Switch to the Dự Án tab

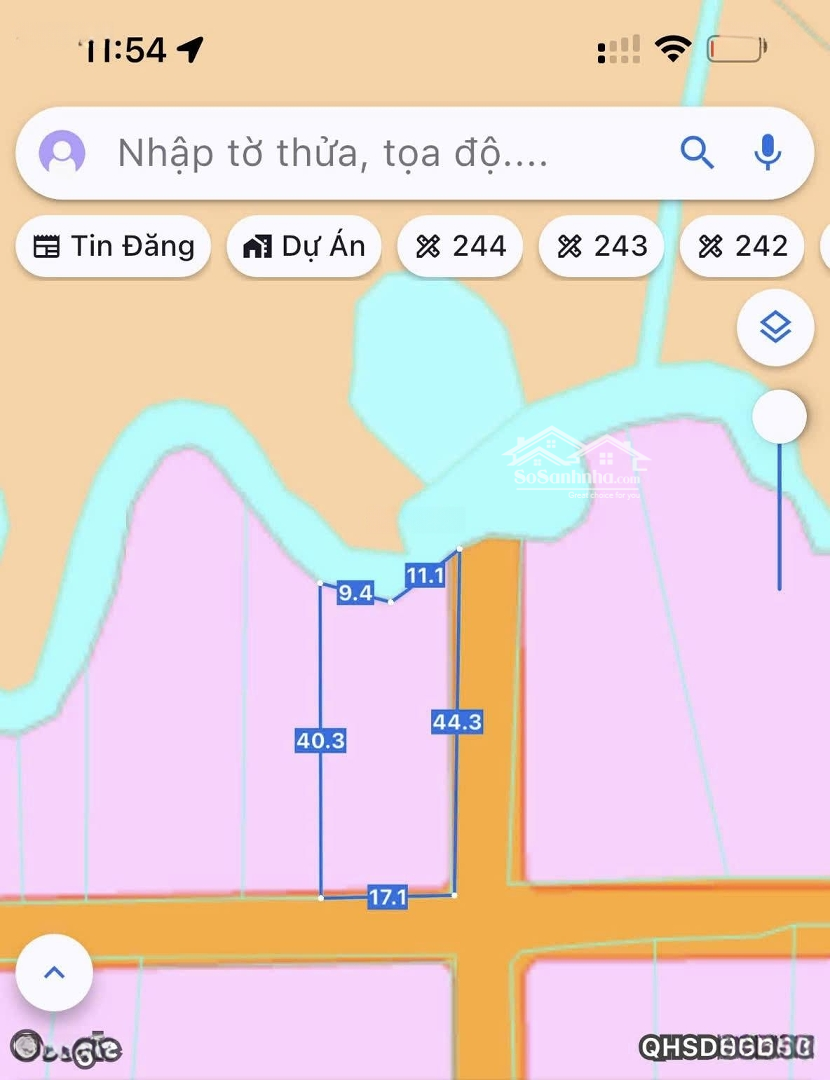tap(303, 246)
